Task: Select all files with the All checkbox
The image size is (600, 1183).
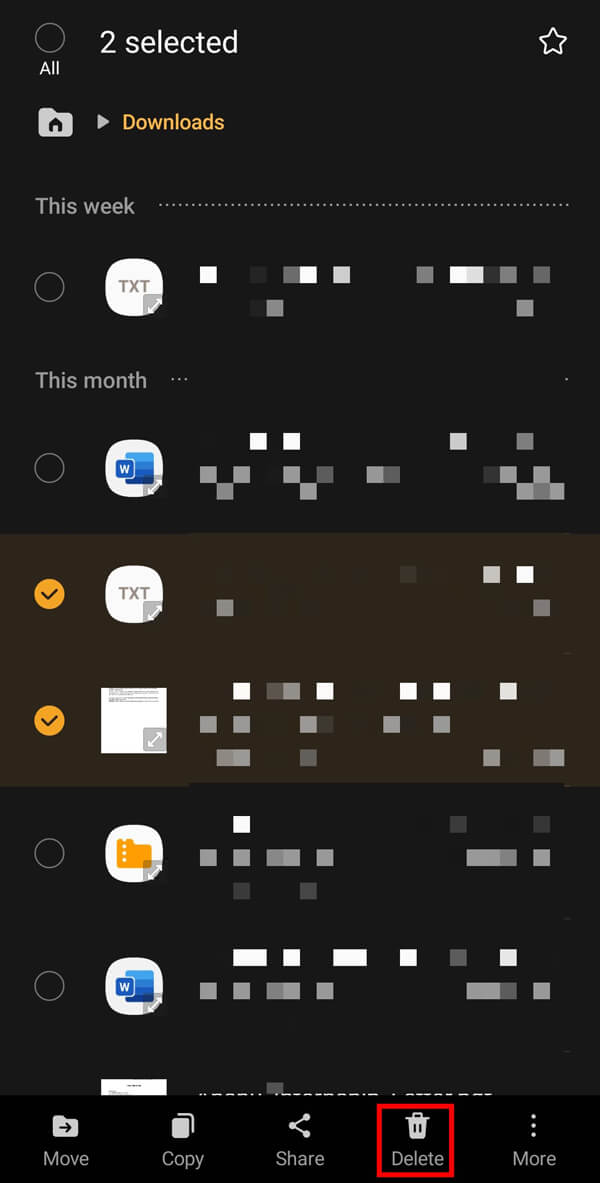Action: pos(49,40)
